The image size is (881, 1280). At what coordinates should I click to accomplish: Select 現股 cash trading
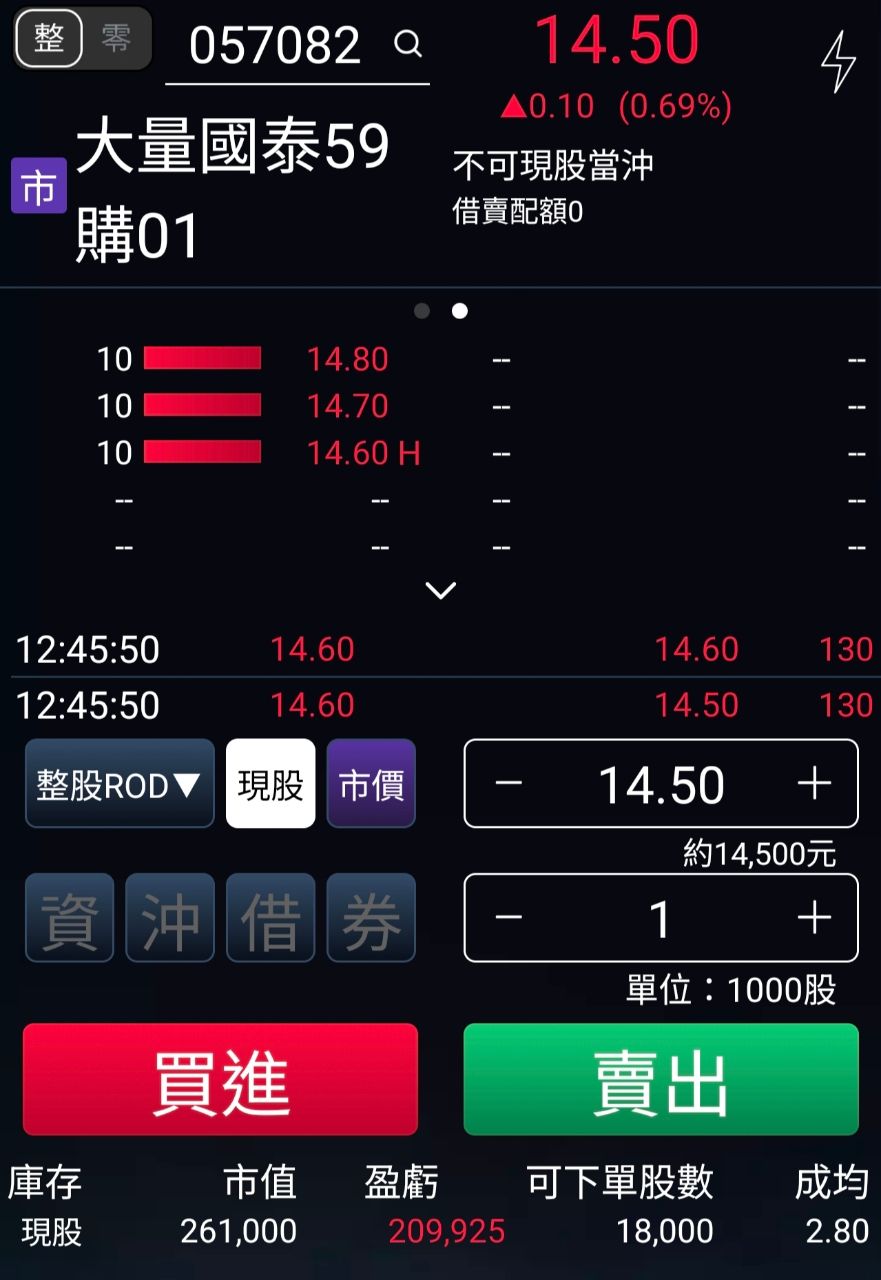tap(270, 785)
